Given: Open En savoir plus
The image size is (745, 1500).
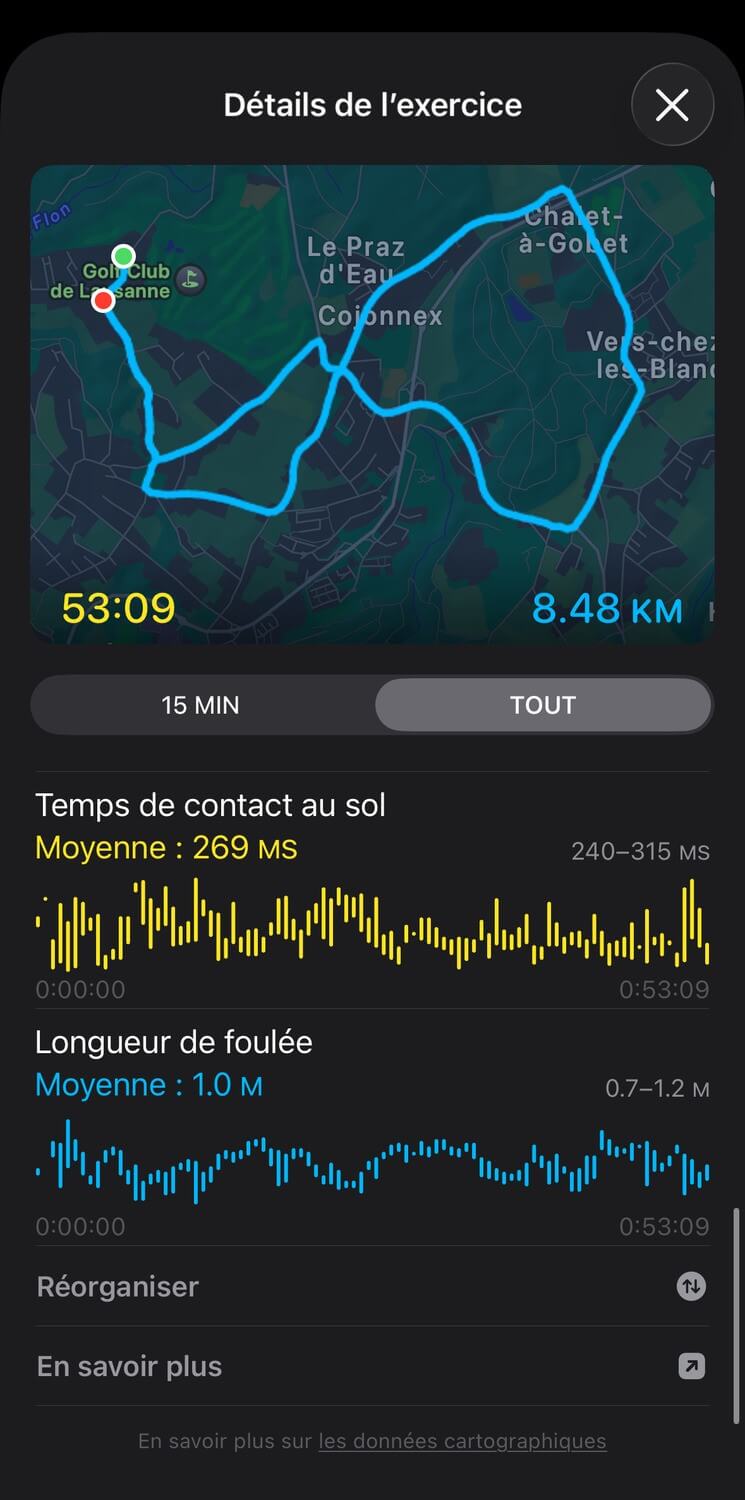Looking at the screenshot, I should tap(371, 1366).
